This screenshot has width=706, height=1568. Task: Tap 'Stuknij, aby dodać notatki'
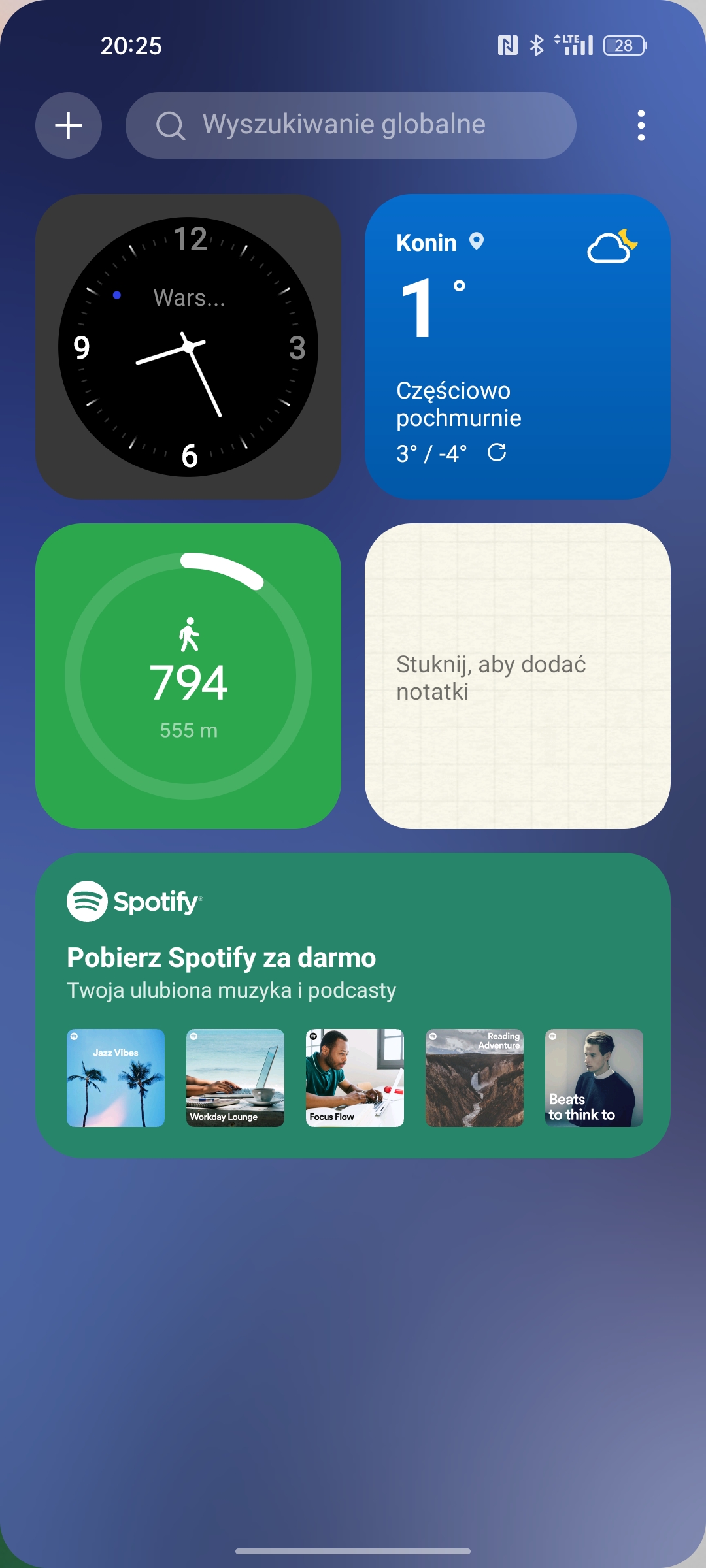point(490,678)
